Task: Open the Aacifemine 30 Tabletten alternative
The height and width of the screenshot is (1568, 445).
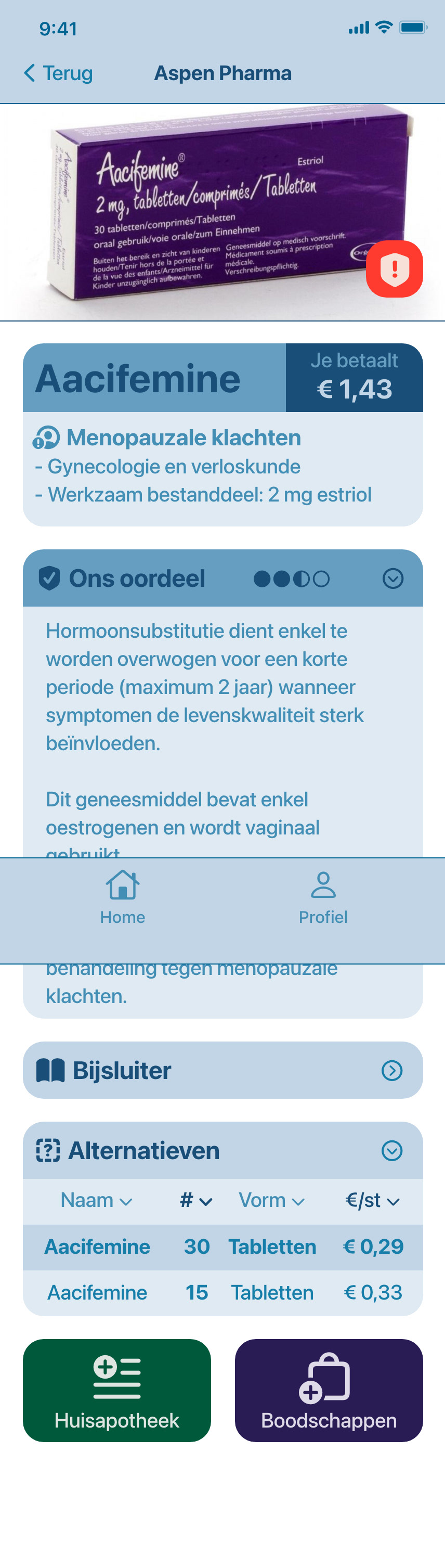Action: [222, 1246]
